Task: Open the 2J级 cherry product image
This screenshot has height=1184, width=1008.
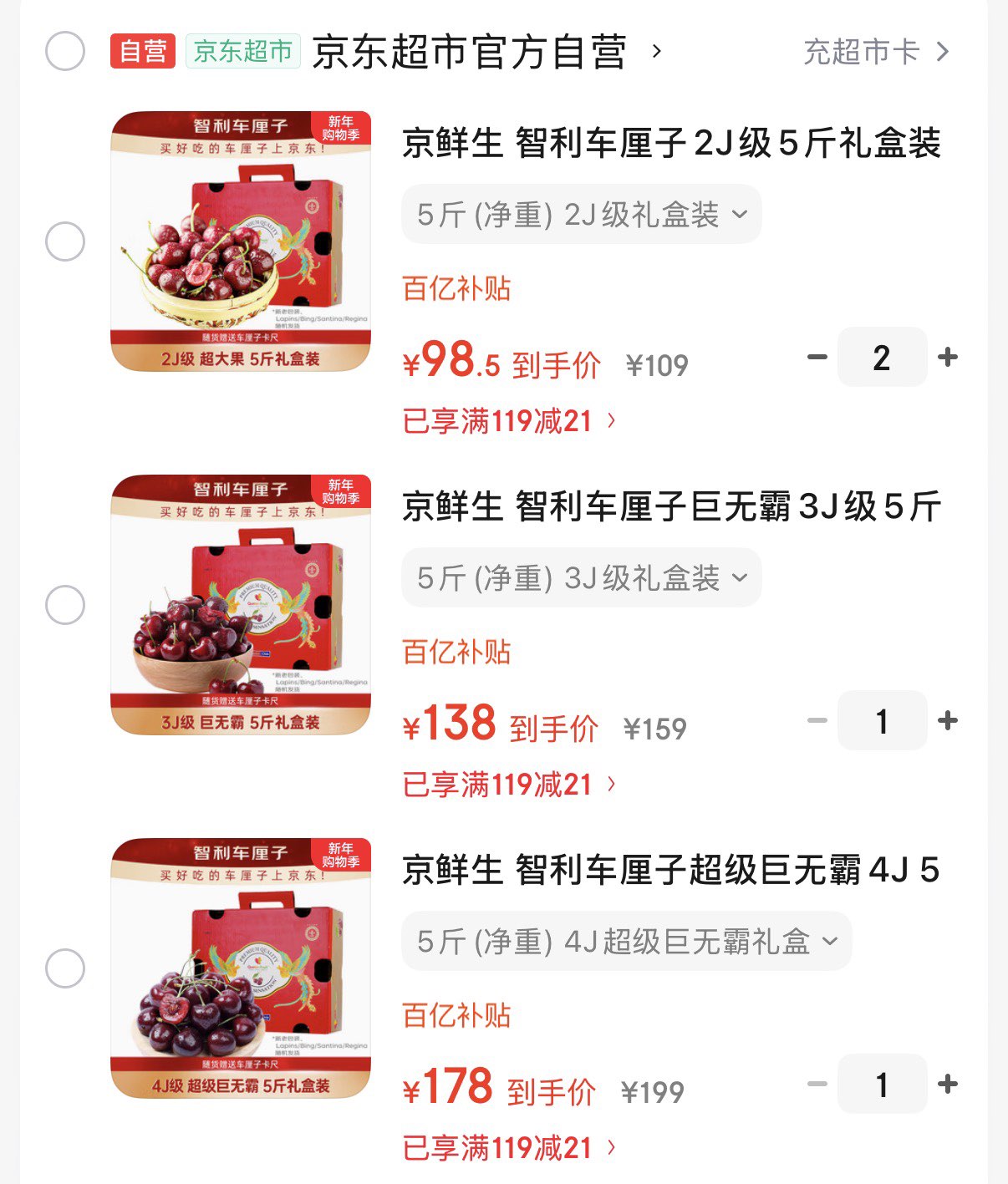Action: (x=241, y=241)
